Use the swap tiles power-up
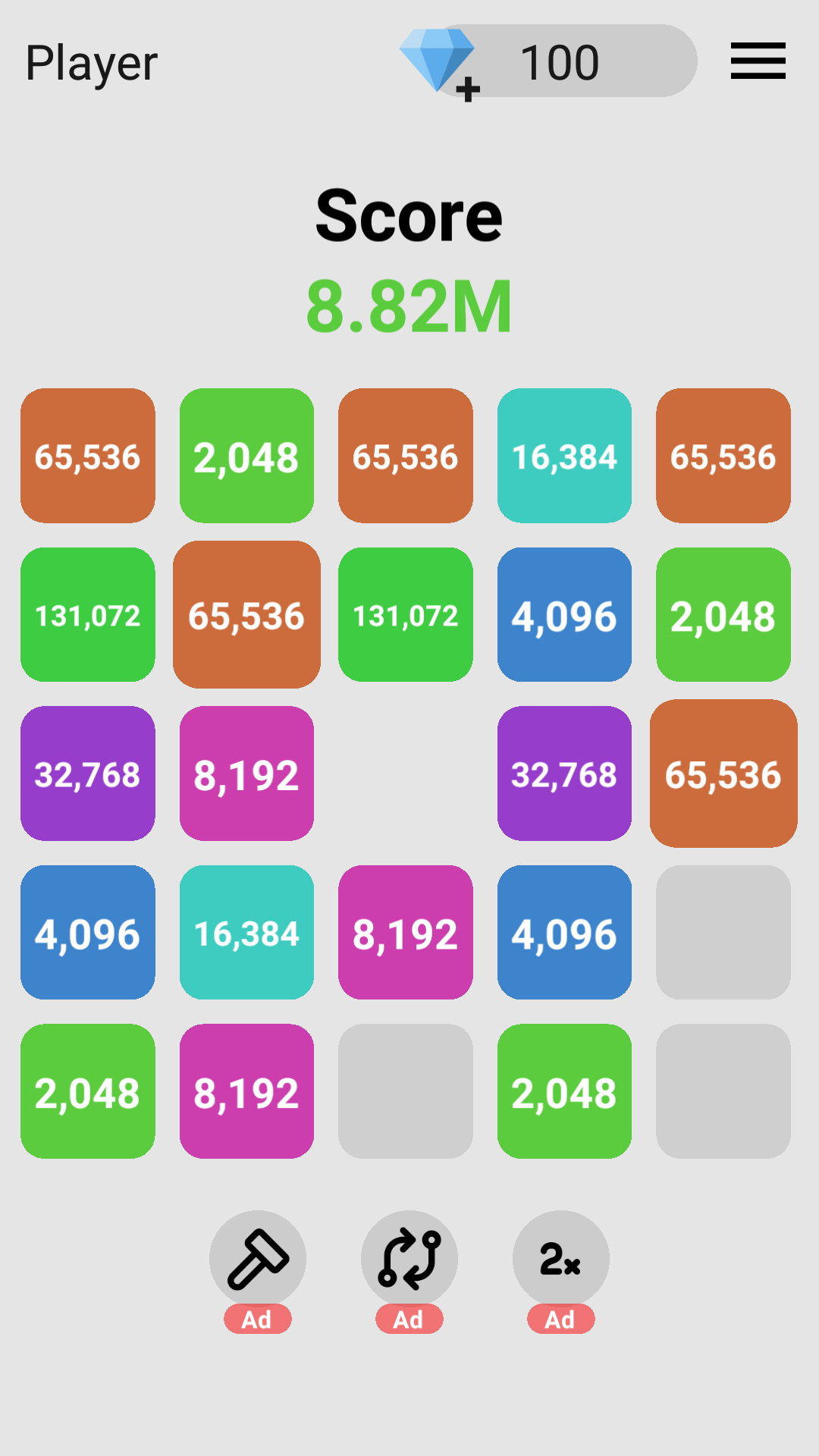The height and width of the screenshot is (1456, 819). pos(409,1259)
